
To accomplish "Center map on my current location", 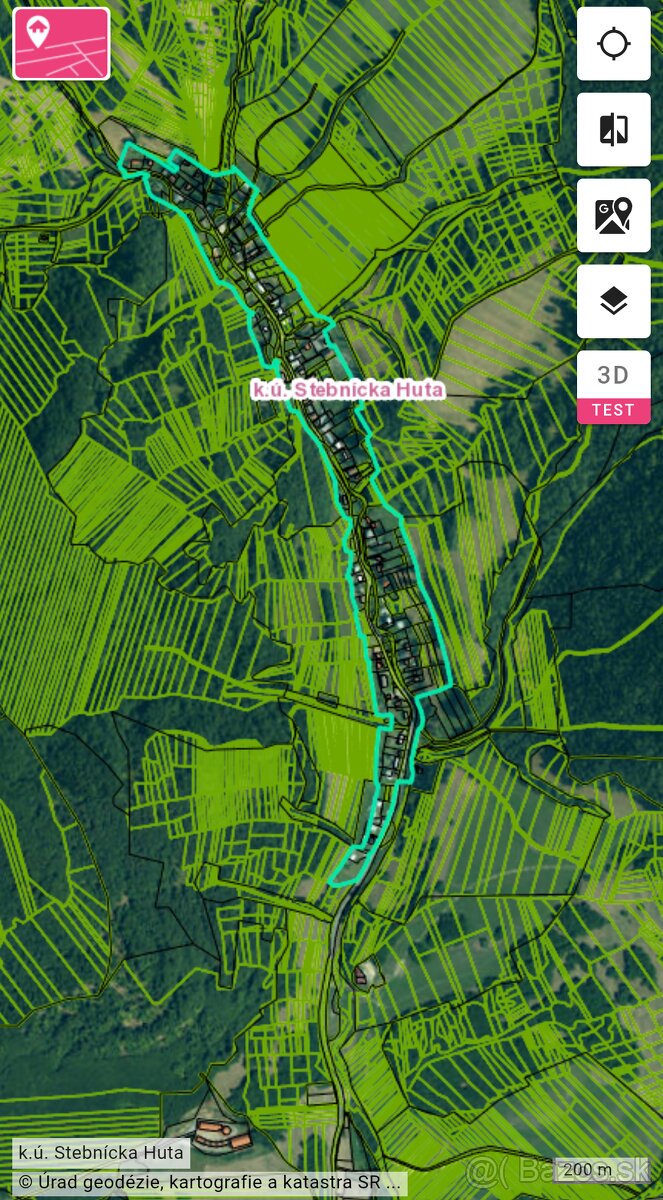I will pyautogui.click(x=613, y=44).
